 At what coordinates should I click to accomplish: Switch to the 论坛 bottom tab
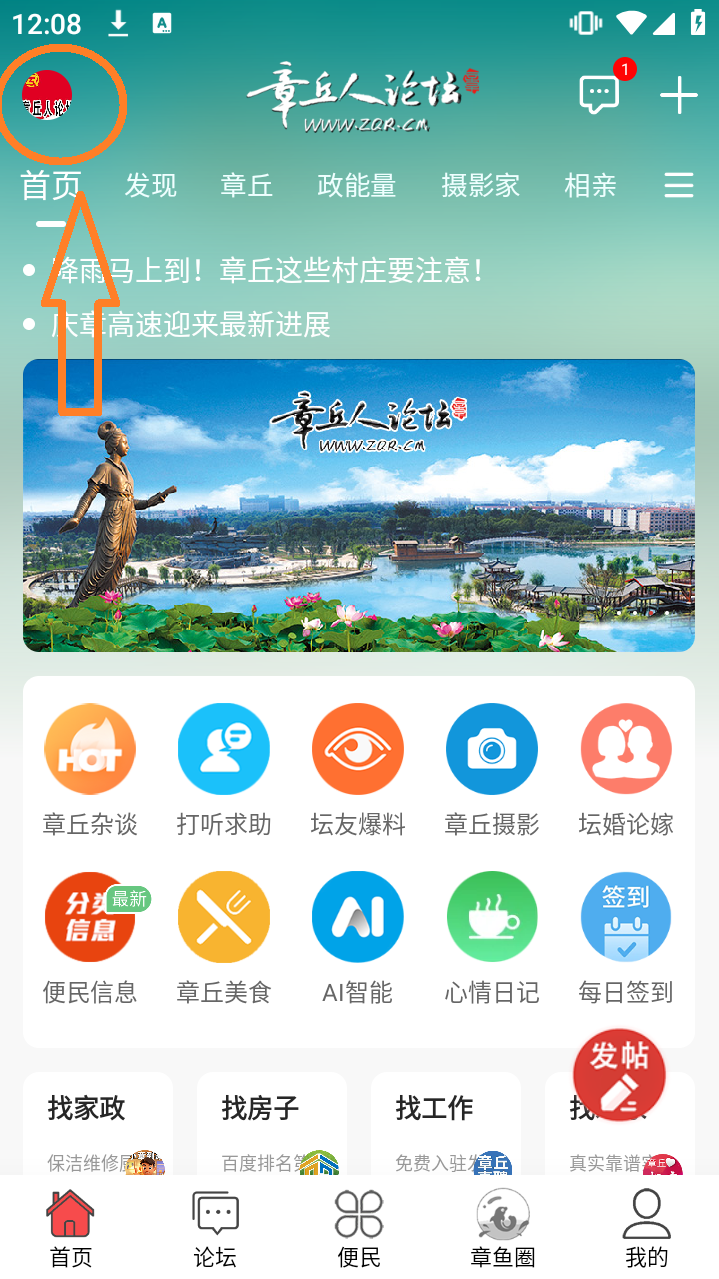(x=215, y=1230)
